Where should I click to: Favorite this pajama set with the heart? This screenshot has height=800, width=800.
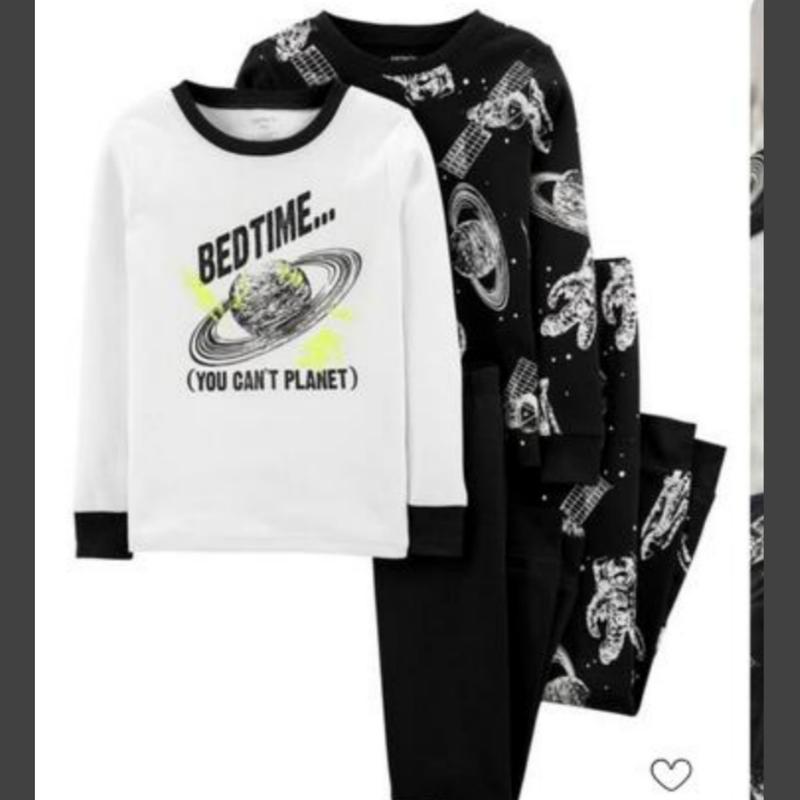pos(670,773)
